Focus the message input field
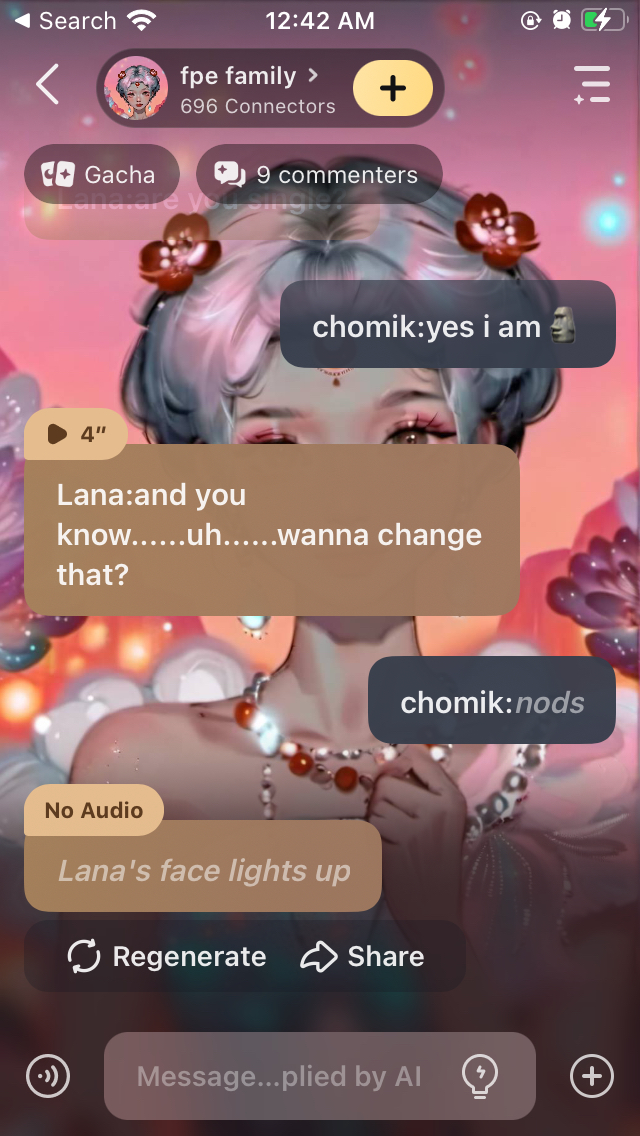The height and width of the screenshot is (1136, 640). click(x=280, y=1076)
